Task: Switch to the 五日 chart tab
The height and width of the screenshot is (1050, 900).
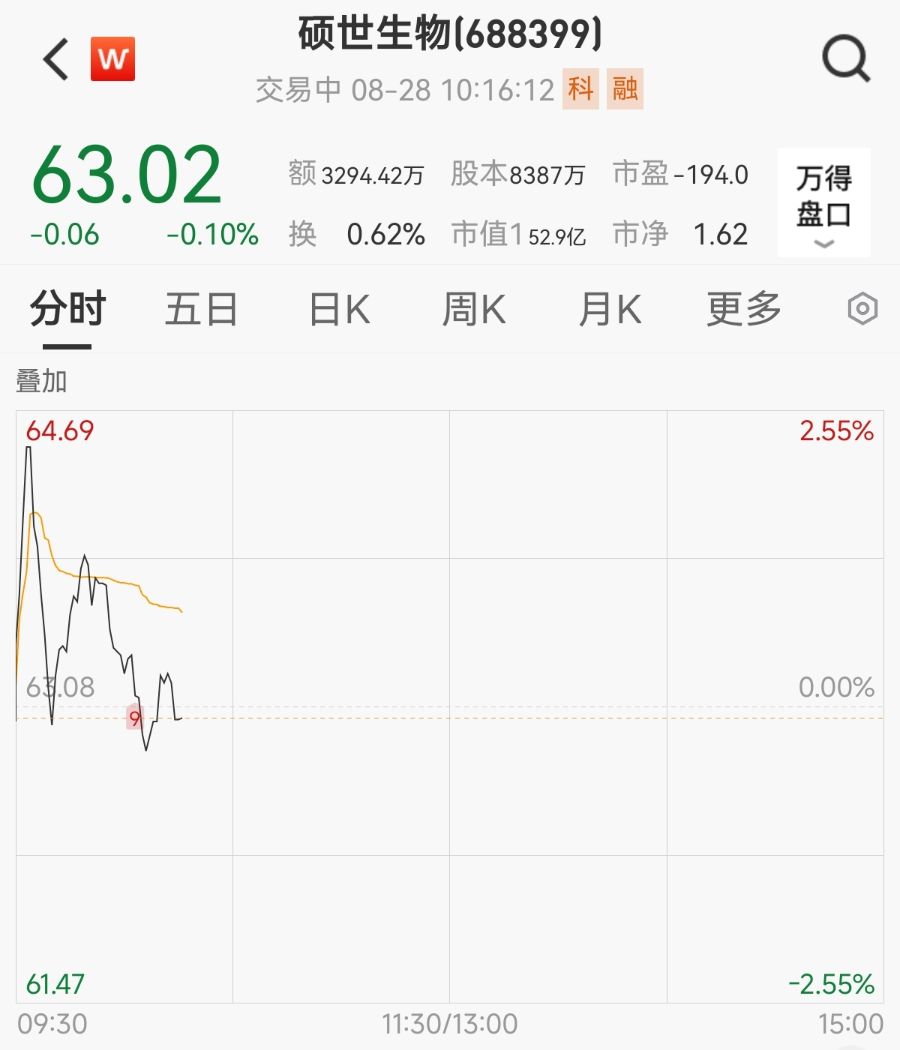Action: coord(201,310)
